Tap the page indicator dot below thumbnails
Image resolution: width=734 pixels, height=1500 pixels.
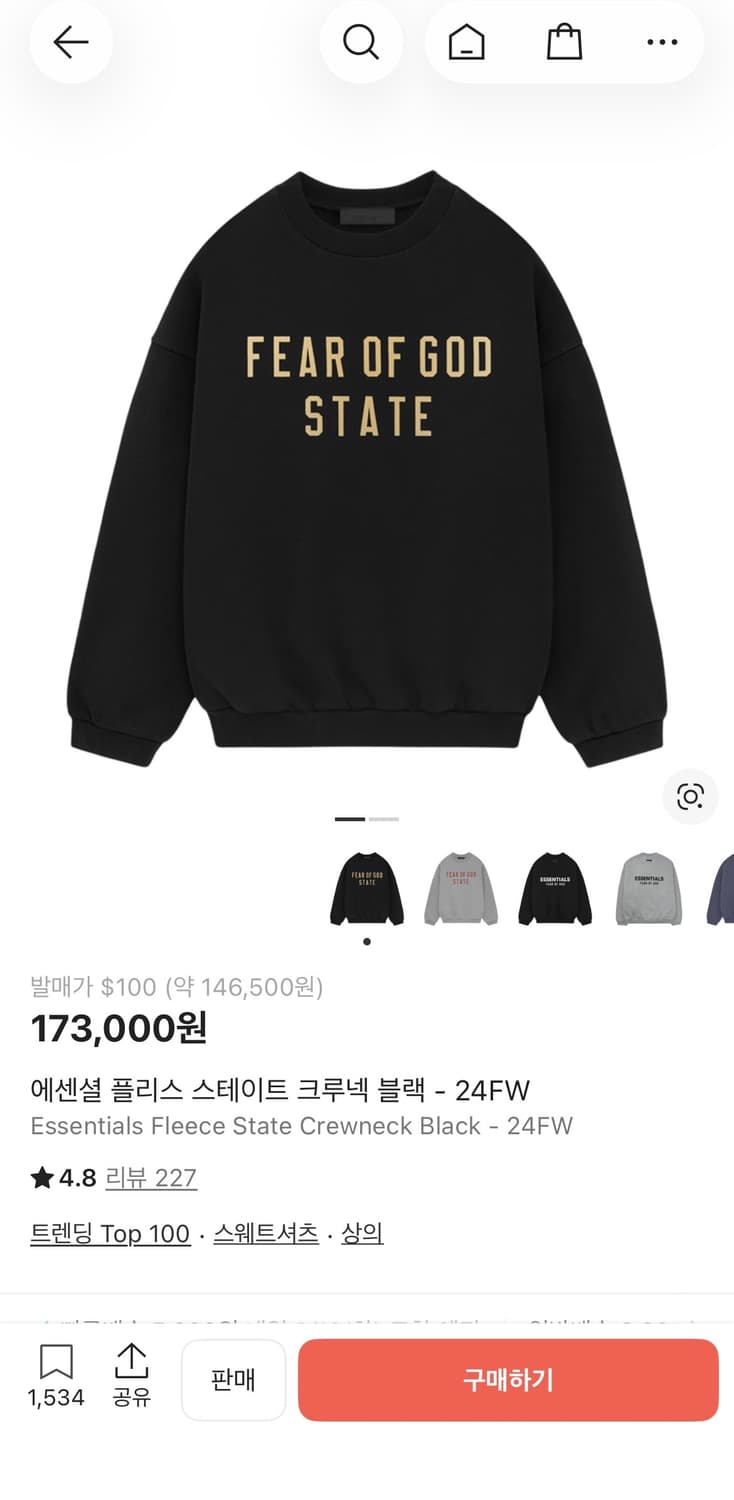coord(366,941)
